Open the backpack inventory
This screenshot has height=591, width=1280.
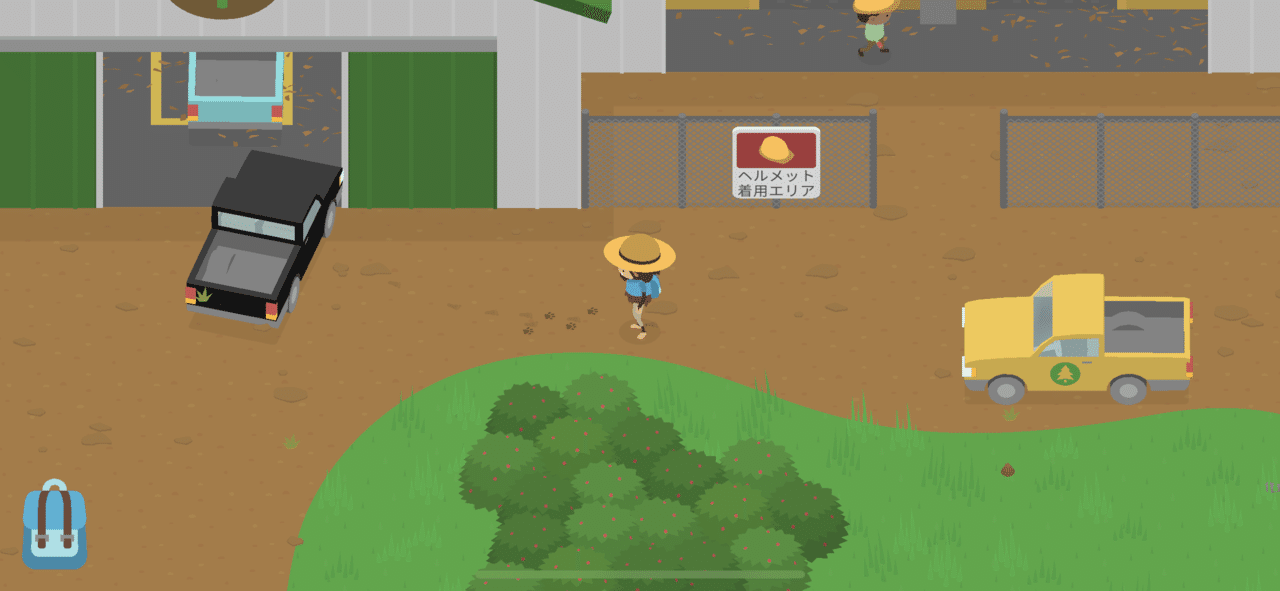tap(55, 526)
